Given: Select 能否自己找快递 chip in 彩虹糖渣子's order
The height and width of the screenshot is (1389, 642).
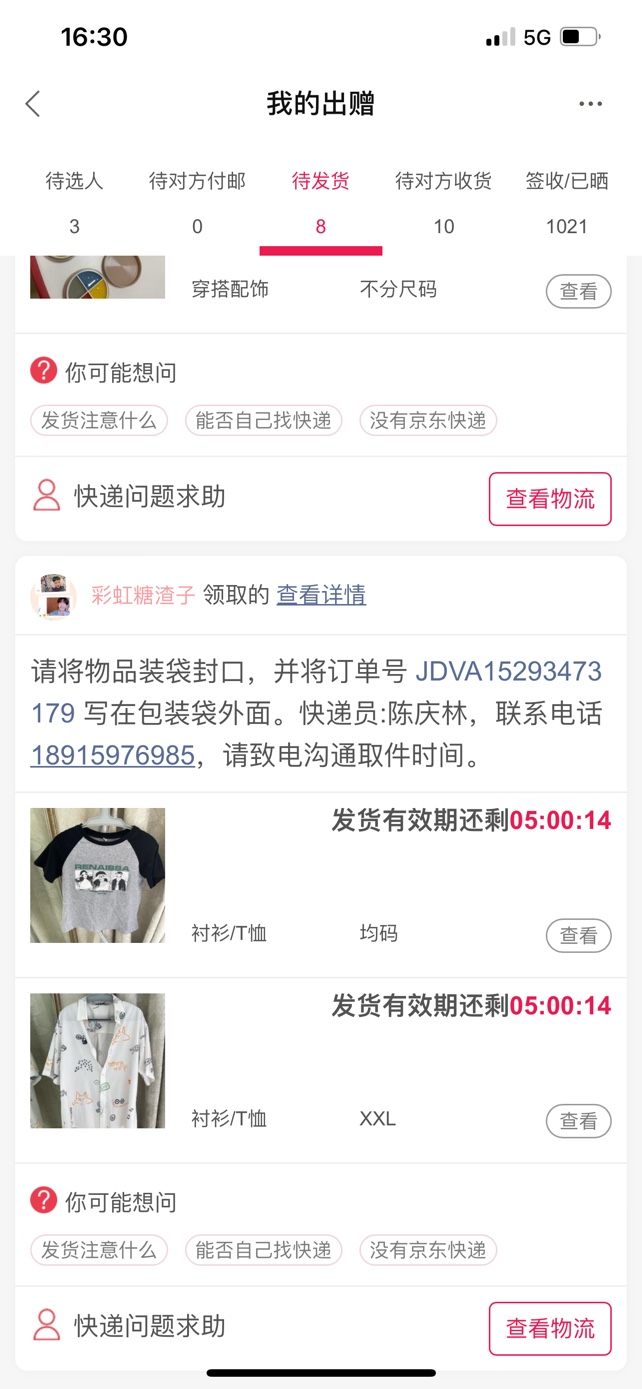Looking at the screenshot, I should click(x=263, y=1250).
